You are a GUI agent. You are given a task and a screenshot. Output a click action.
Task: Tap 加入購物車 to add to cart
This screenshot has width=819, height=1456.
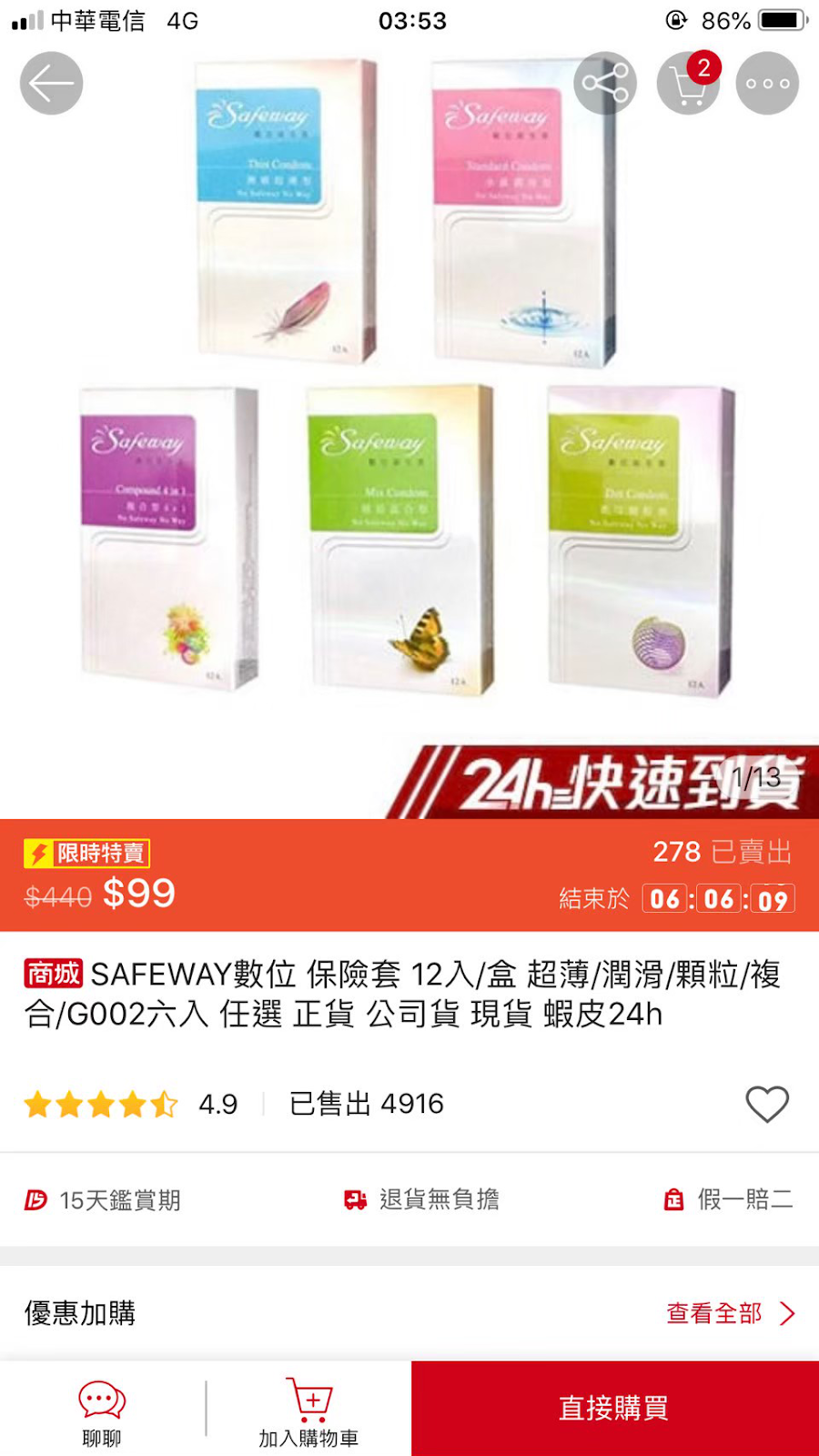[308, 1410]
